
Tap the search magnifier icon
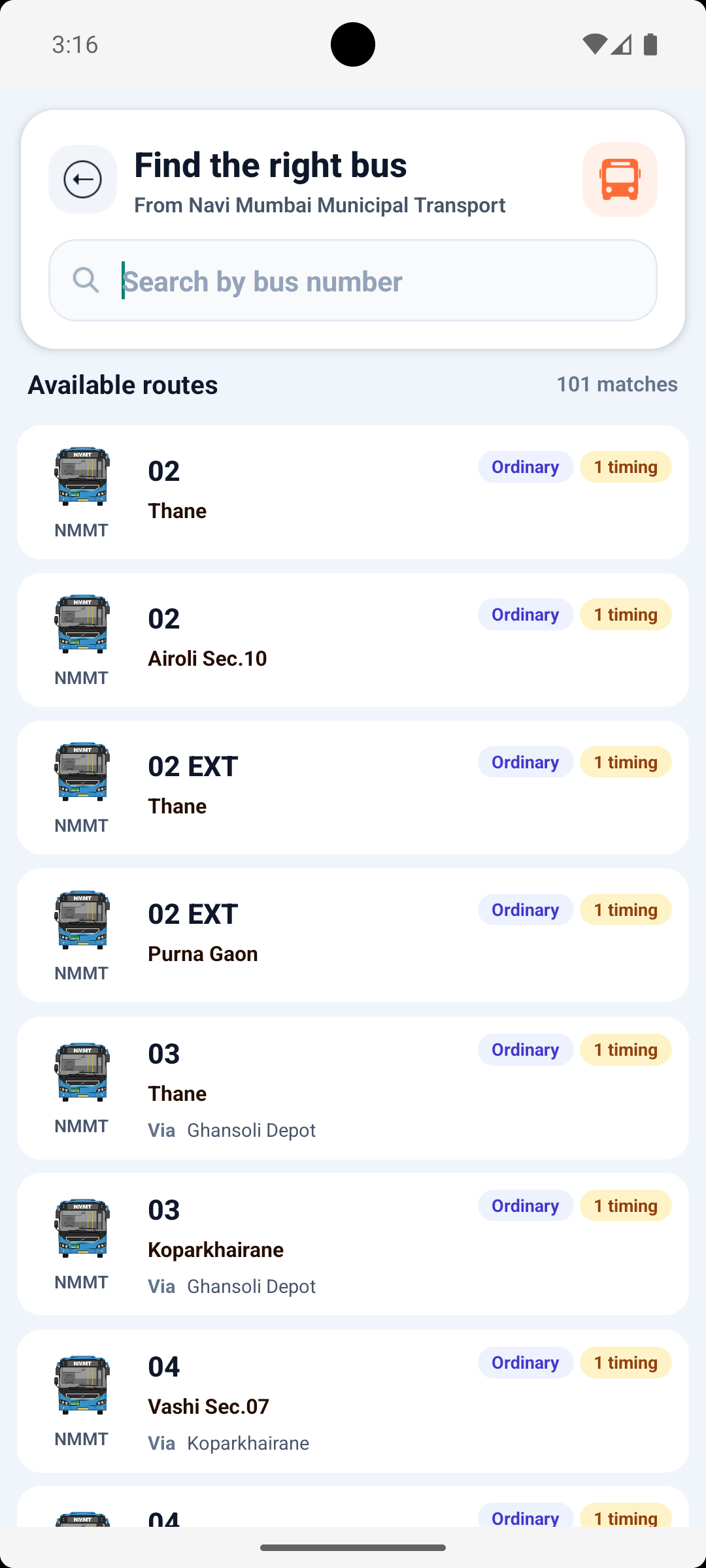(86, 280)
